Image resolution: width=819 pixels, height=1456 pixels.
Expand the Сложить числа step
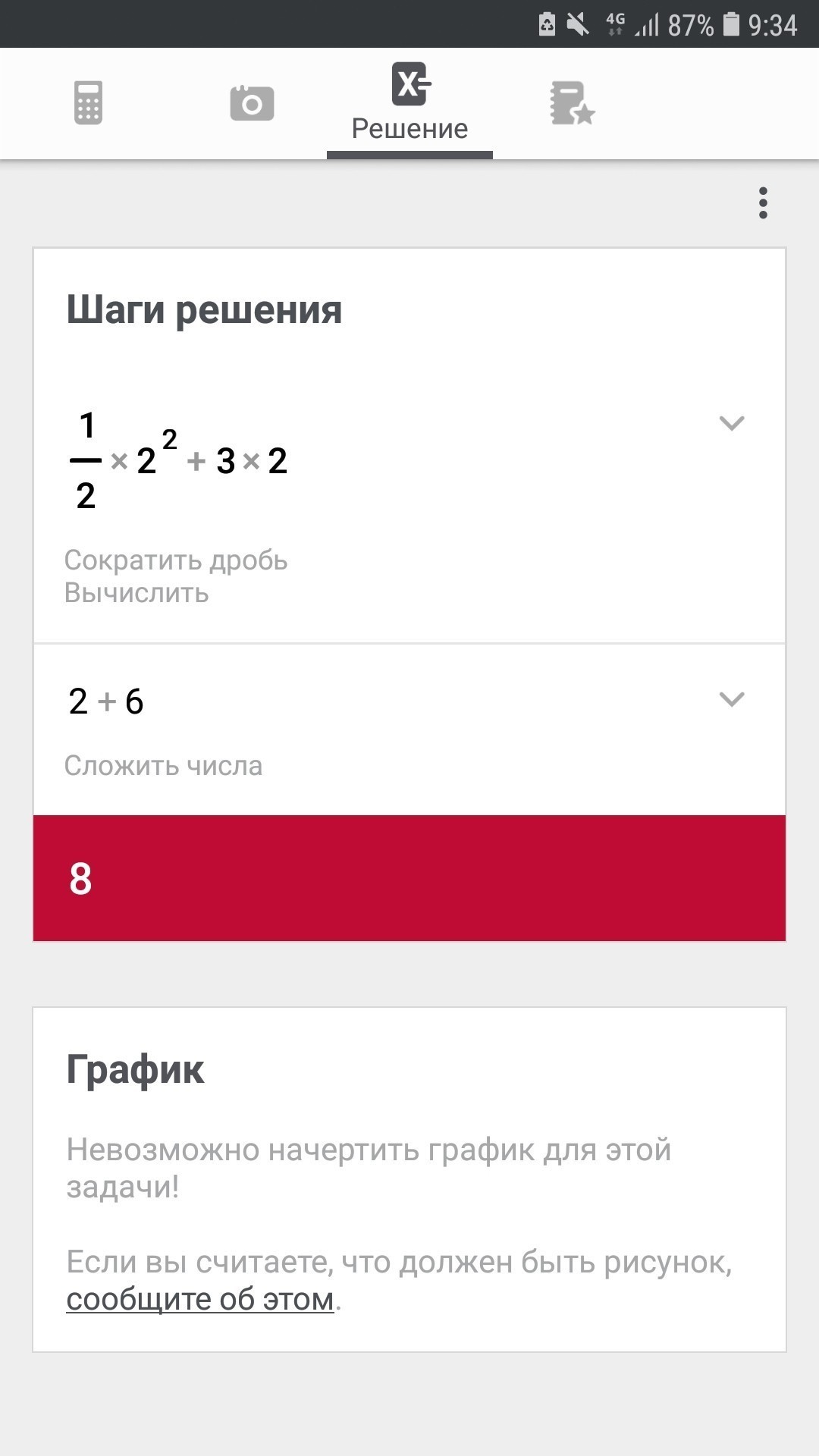pyautogui.click(x=732, y=698)
